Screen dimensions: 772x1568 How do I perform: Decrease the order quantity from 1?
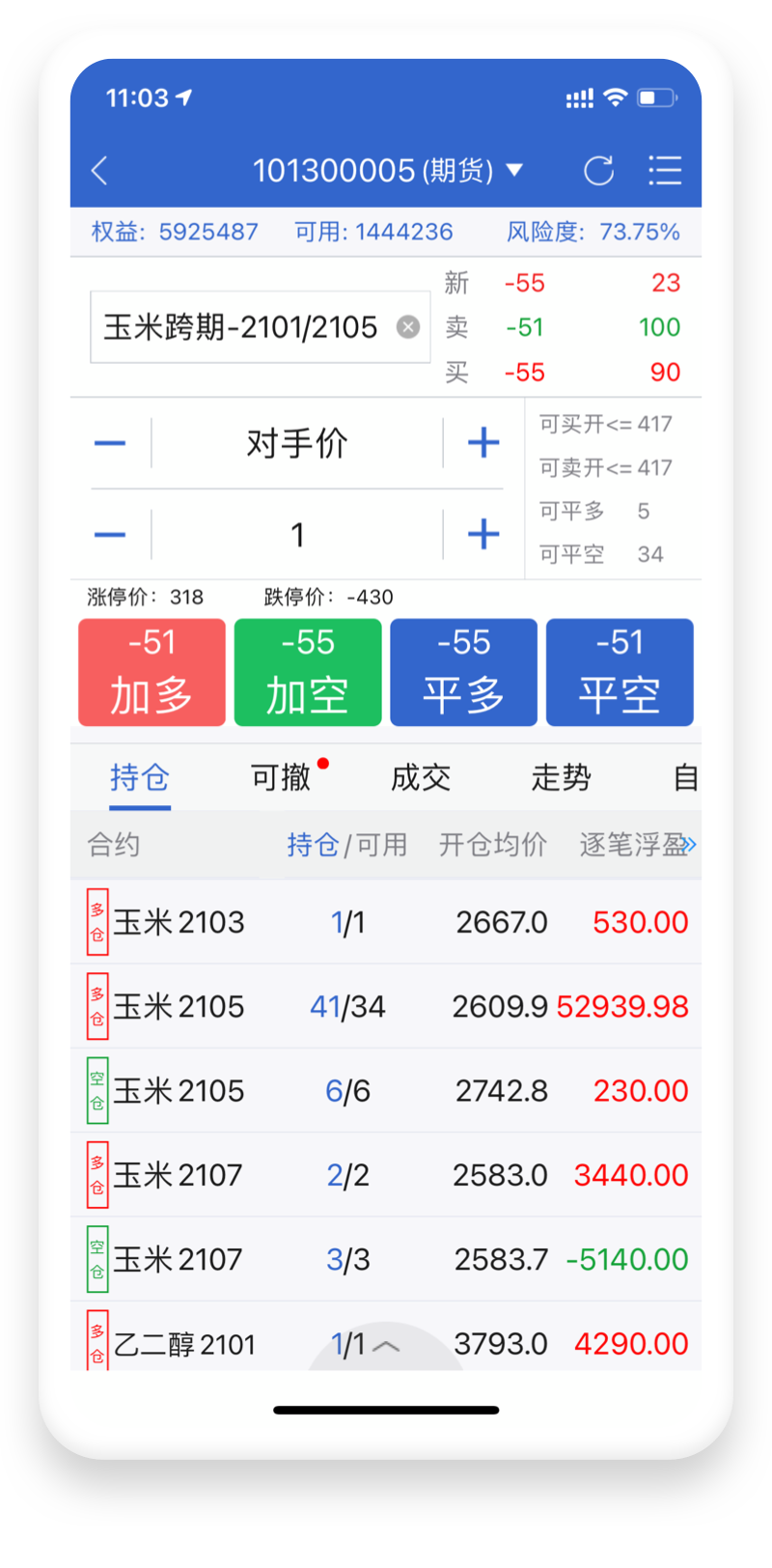[110, 534]
